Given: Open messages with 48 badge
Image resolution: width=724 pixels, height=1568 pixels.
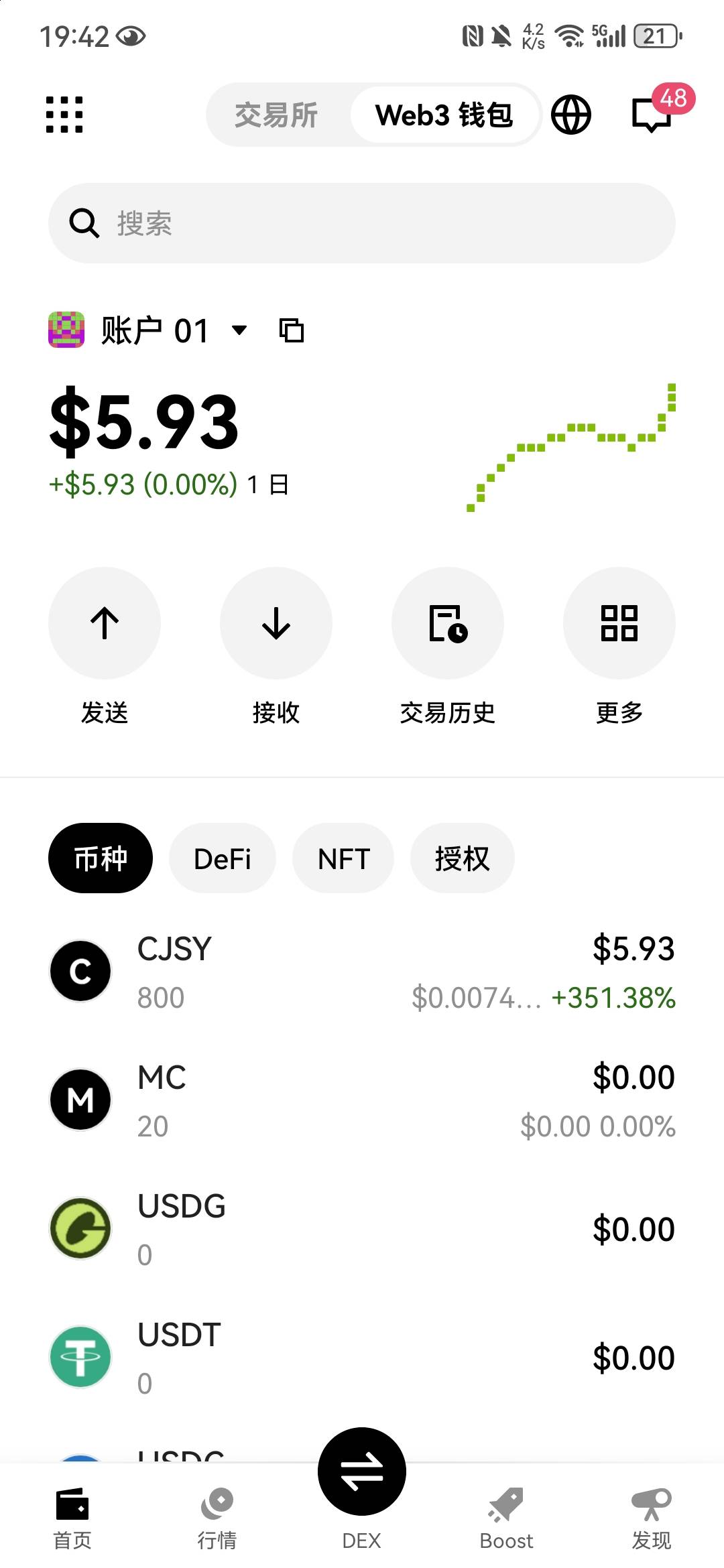Looking at the screenshot, I should coord(653,114).
